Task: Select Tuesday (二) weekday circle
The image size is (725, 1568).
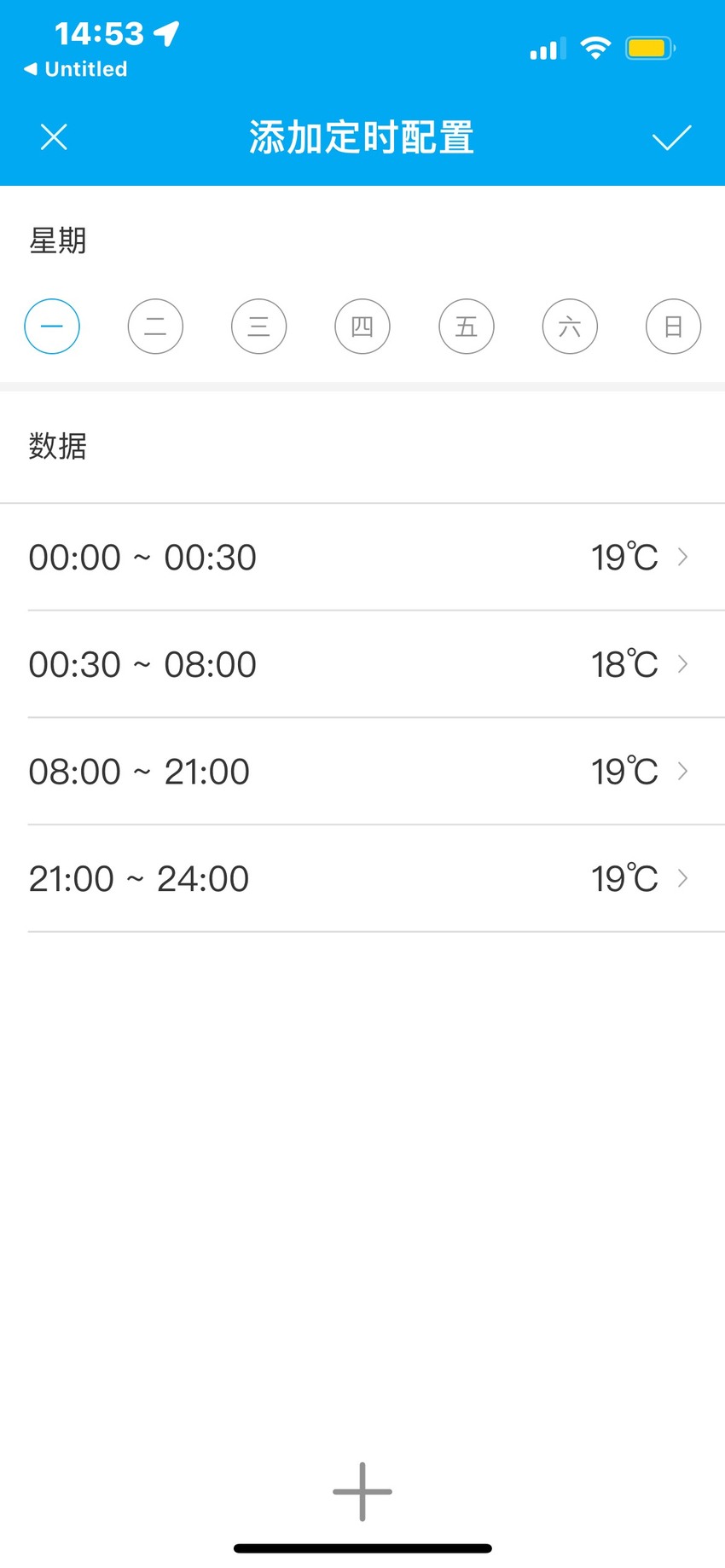Action: (155, 327)
